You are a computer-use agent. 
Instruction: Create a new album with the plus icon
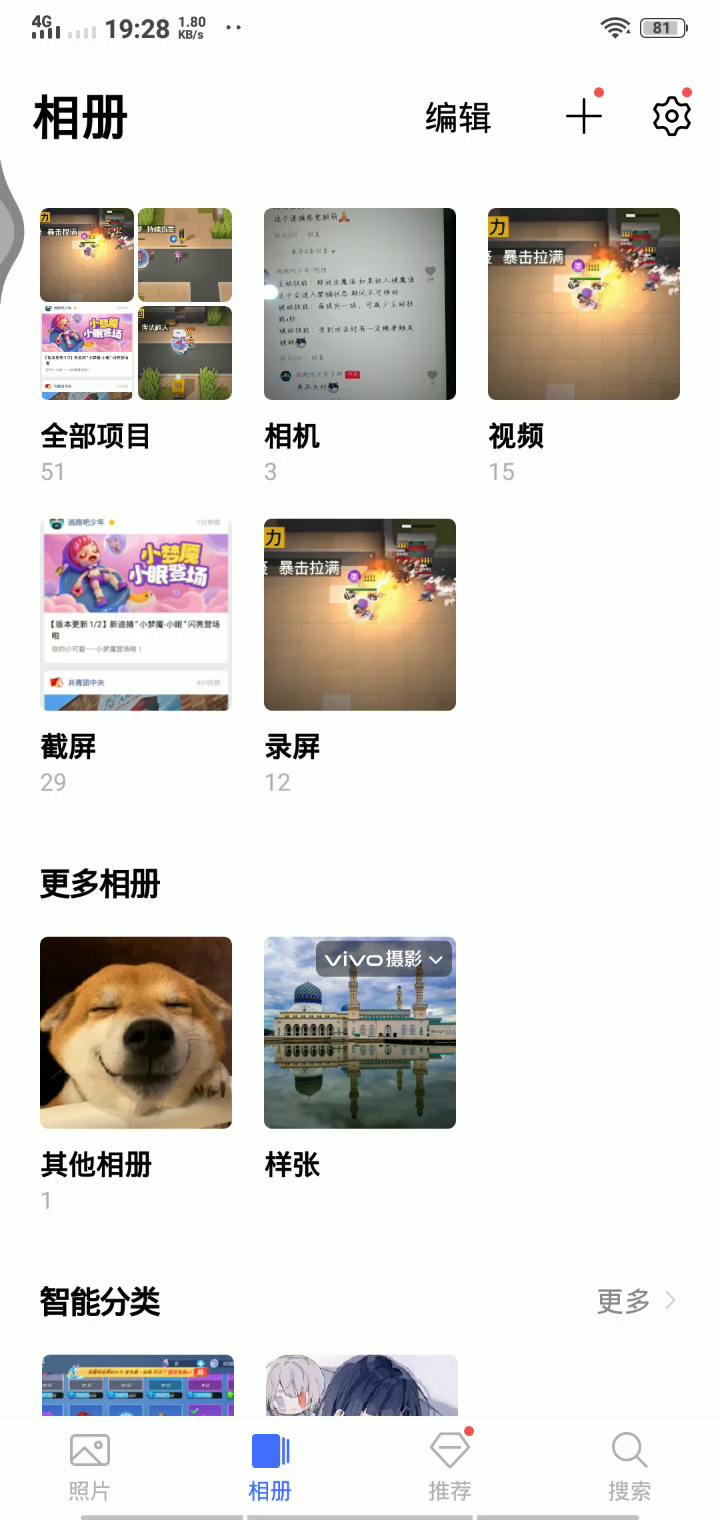click(x=584, y=117)
